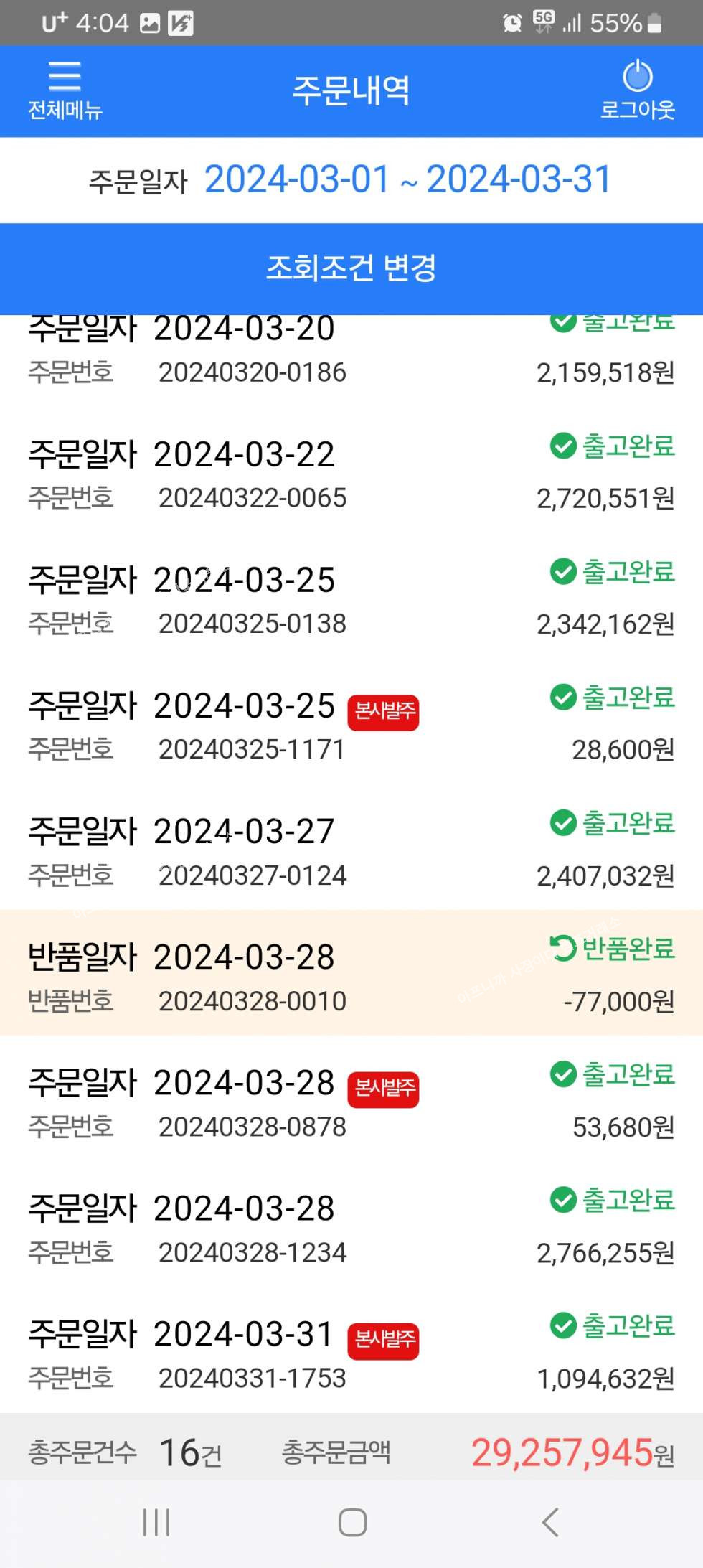View 본사발주 order 20240328-0878

pyautogui.click(x=351, y=1104)
